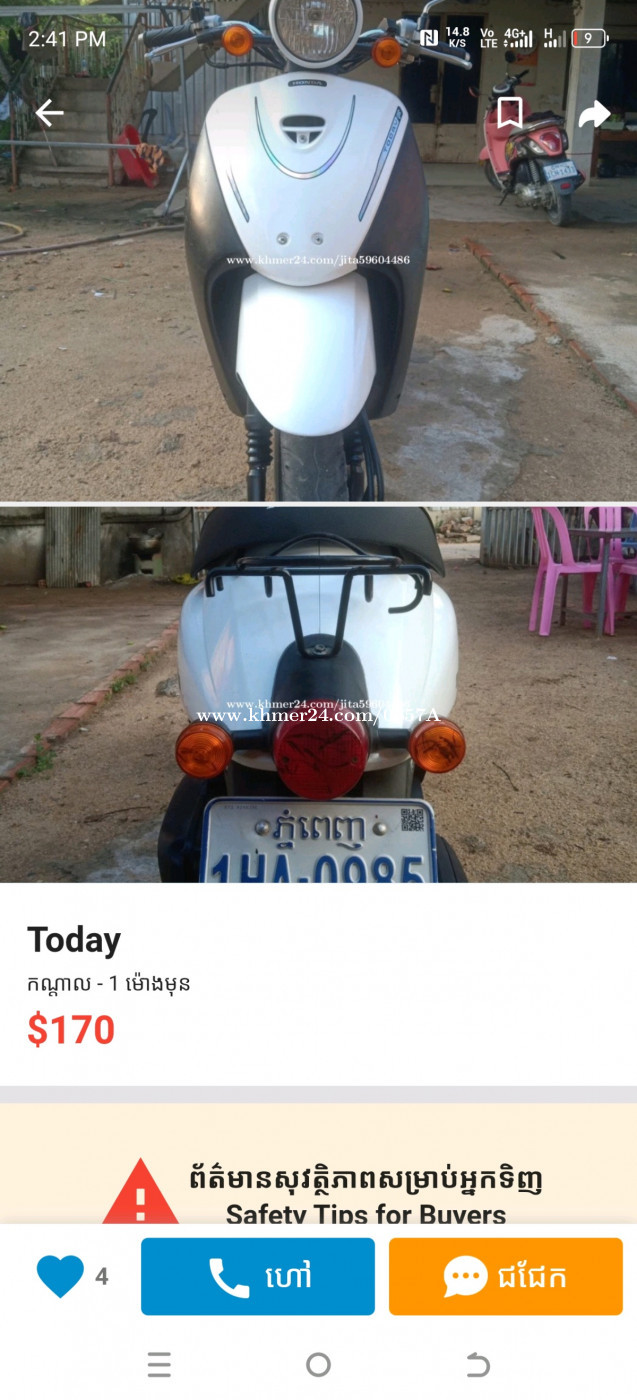Open the front view scooter photo
This screenshot has height=1400, width=637.
click(x=318, y=250)
